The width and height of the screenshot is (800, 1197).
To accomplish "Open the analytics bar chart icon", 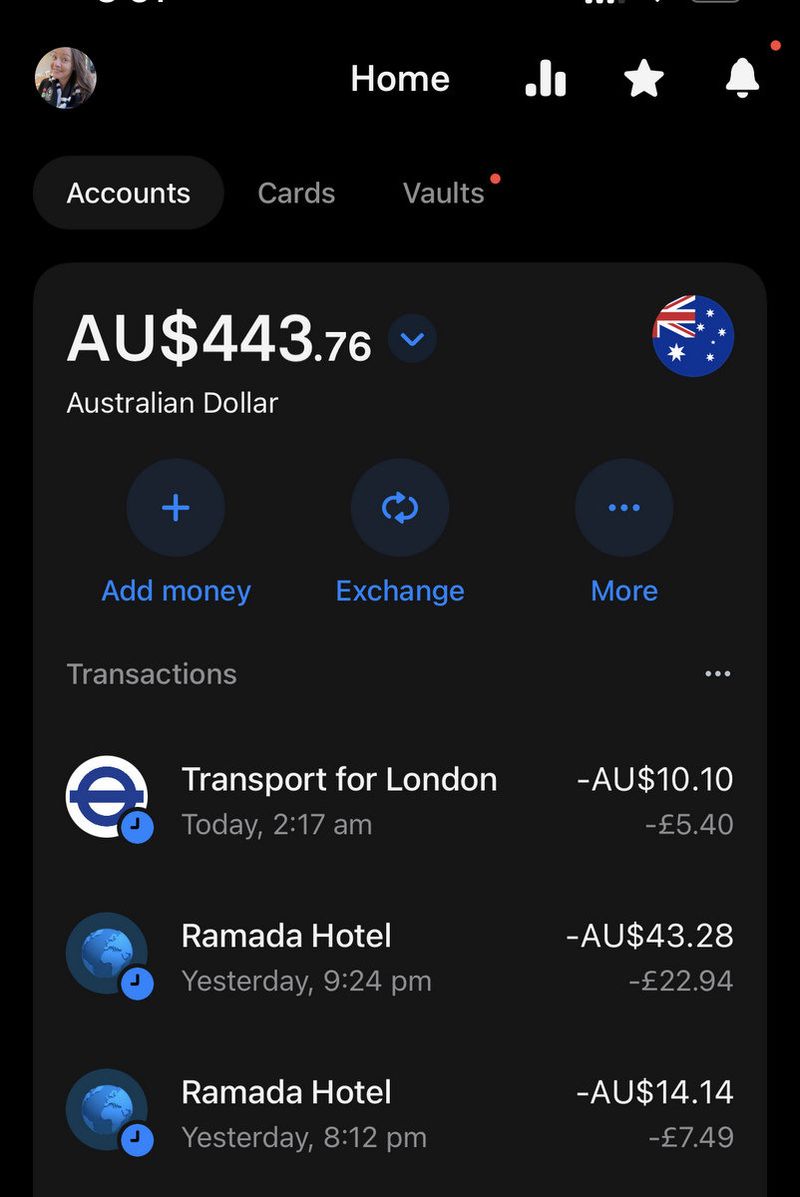I will click(545, 78).
